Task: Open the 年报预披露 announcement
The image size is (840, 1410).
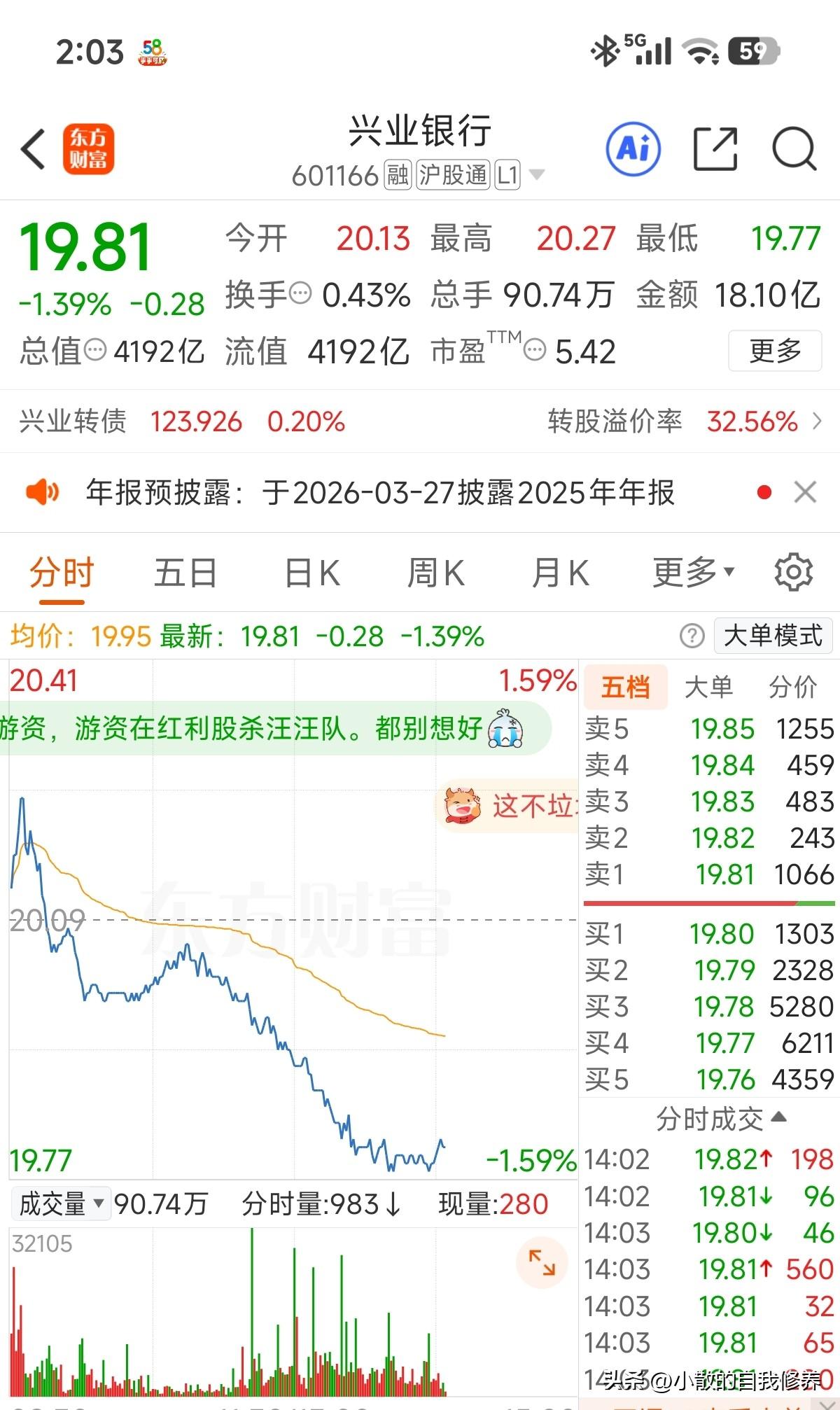Action: (379, 492)
